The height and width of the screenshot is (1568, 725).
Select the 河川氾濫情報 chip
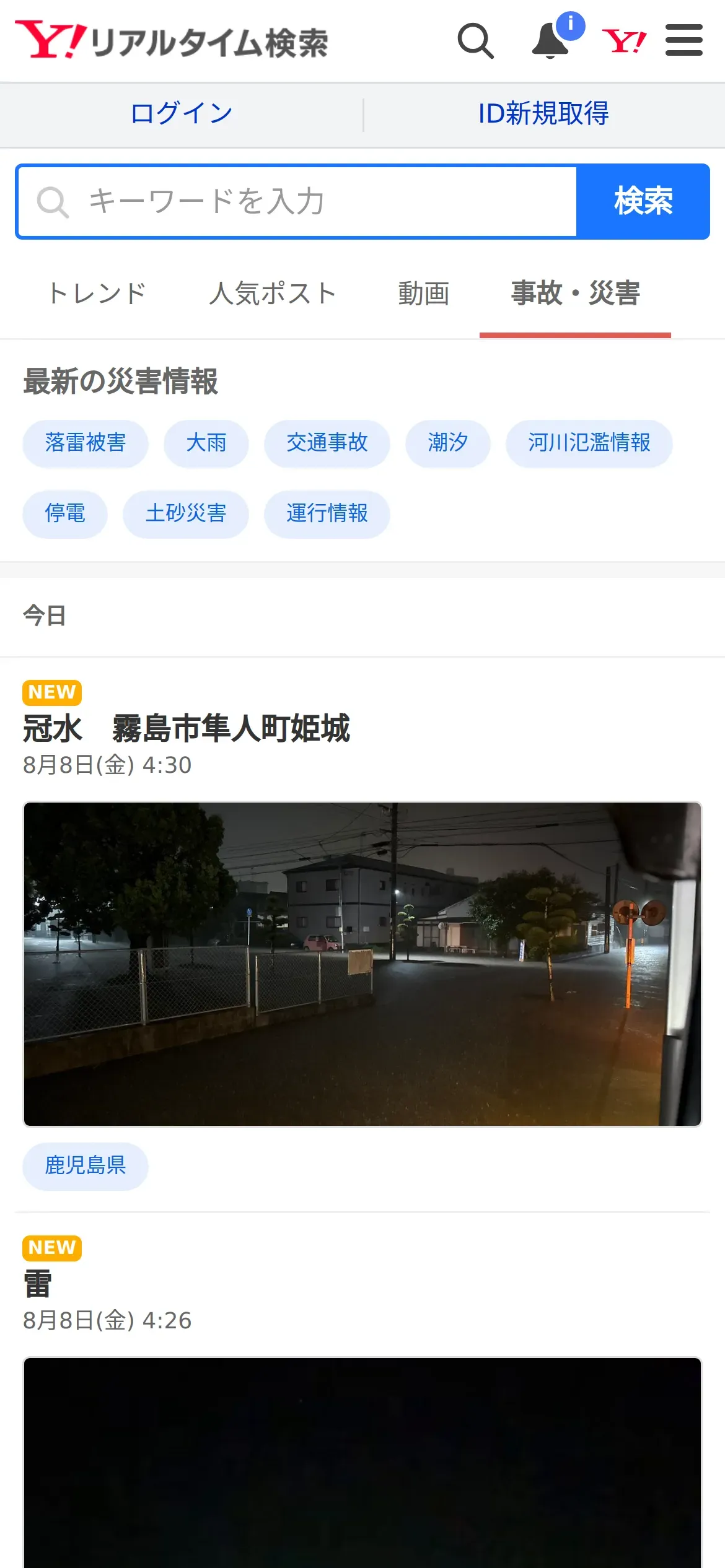589,443
